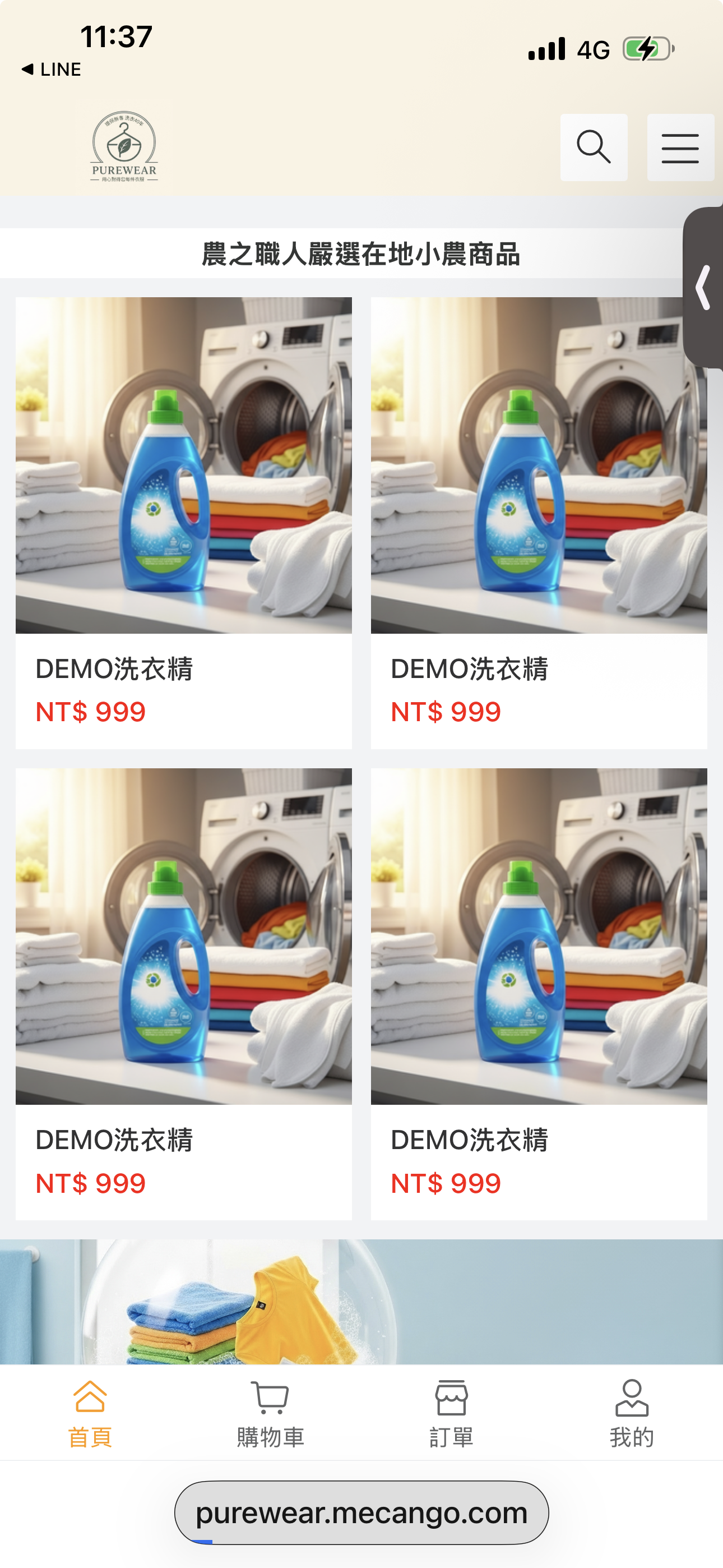Select the 首頁 tab
Image resolution: width=723 pixels, height=1568 pixels.
coord(90,1413)
